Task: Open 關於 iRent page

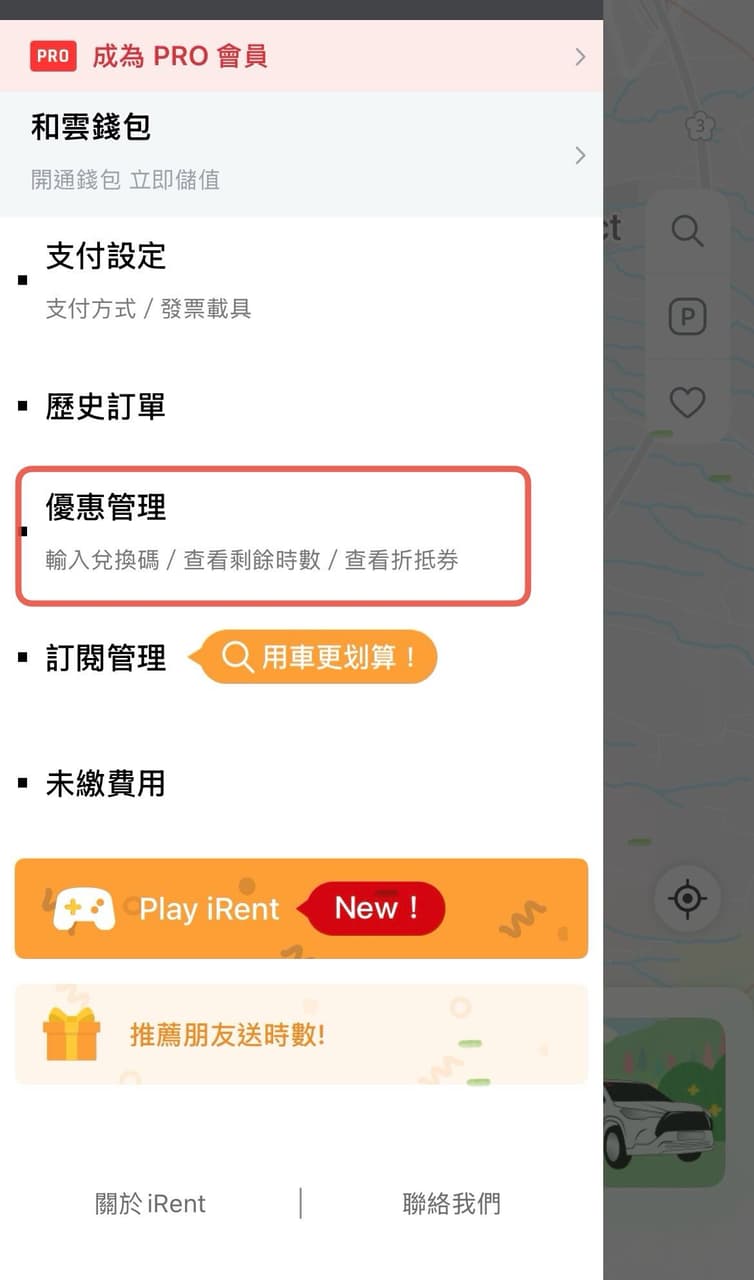Action: (x=150, y=1204)
